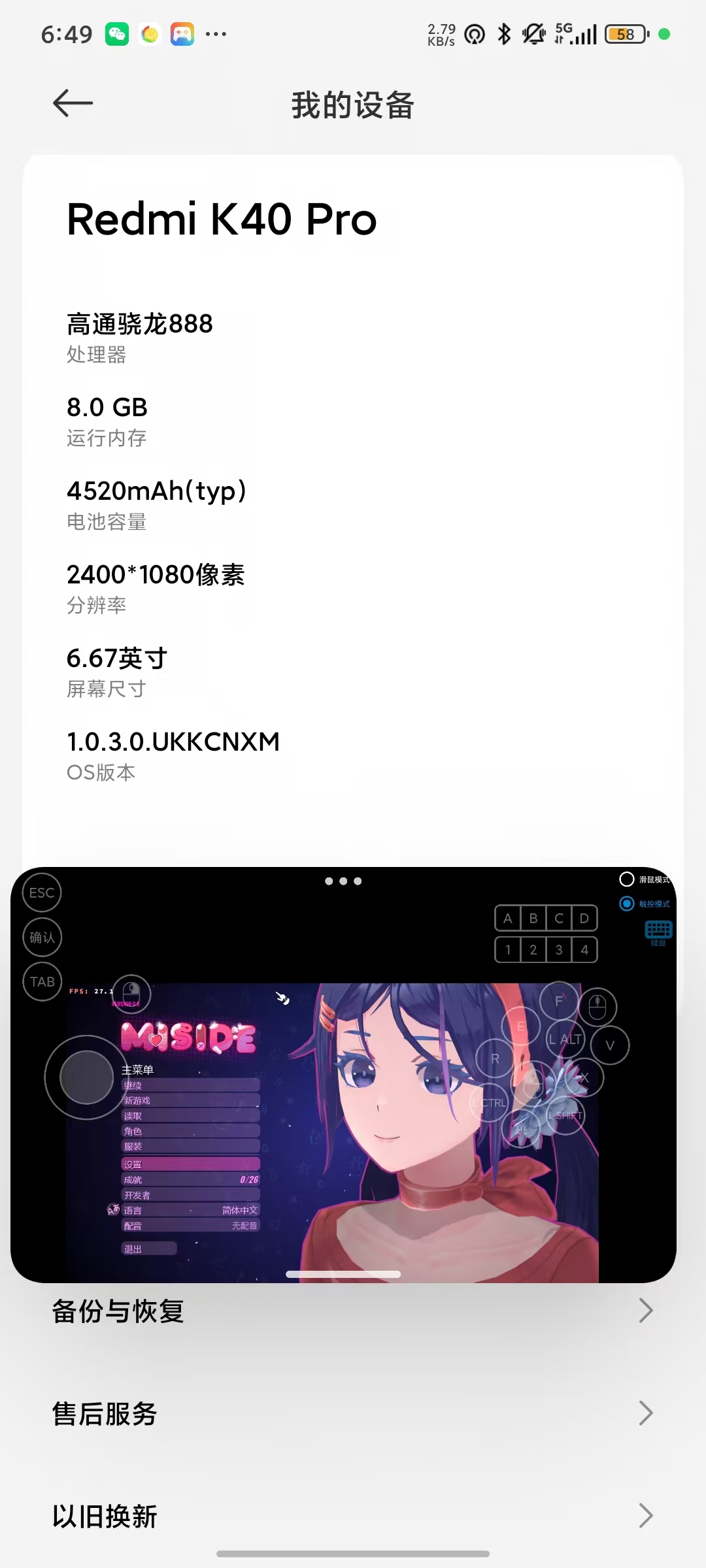The image size is (706, 1568).
Task: Open 备份与恢复 settings row
Action: pos(353,1311)
